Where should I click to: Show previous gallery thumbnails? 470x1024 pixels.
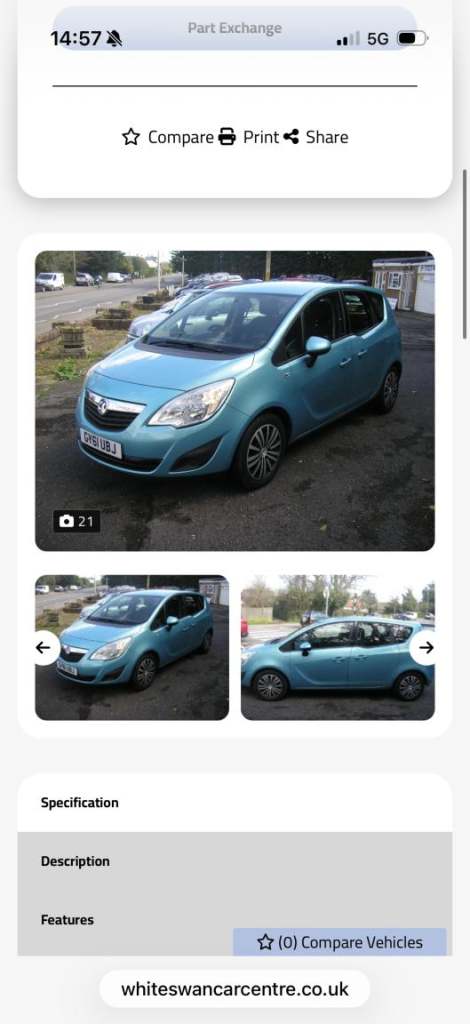44,648
